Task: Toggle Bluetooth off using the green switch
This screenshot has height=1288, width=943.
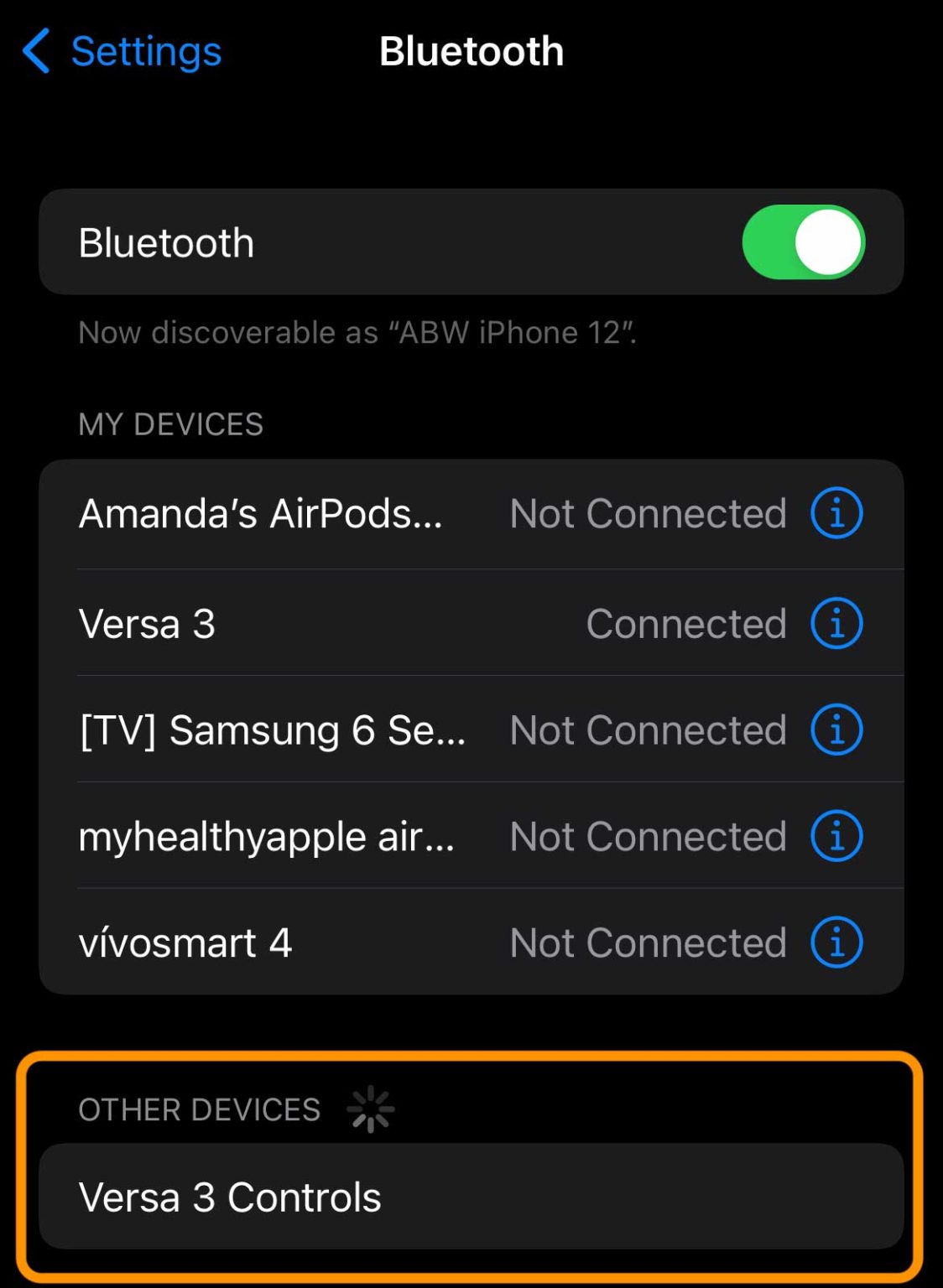Action: pyautogui.click(x=801, y=241)
